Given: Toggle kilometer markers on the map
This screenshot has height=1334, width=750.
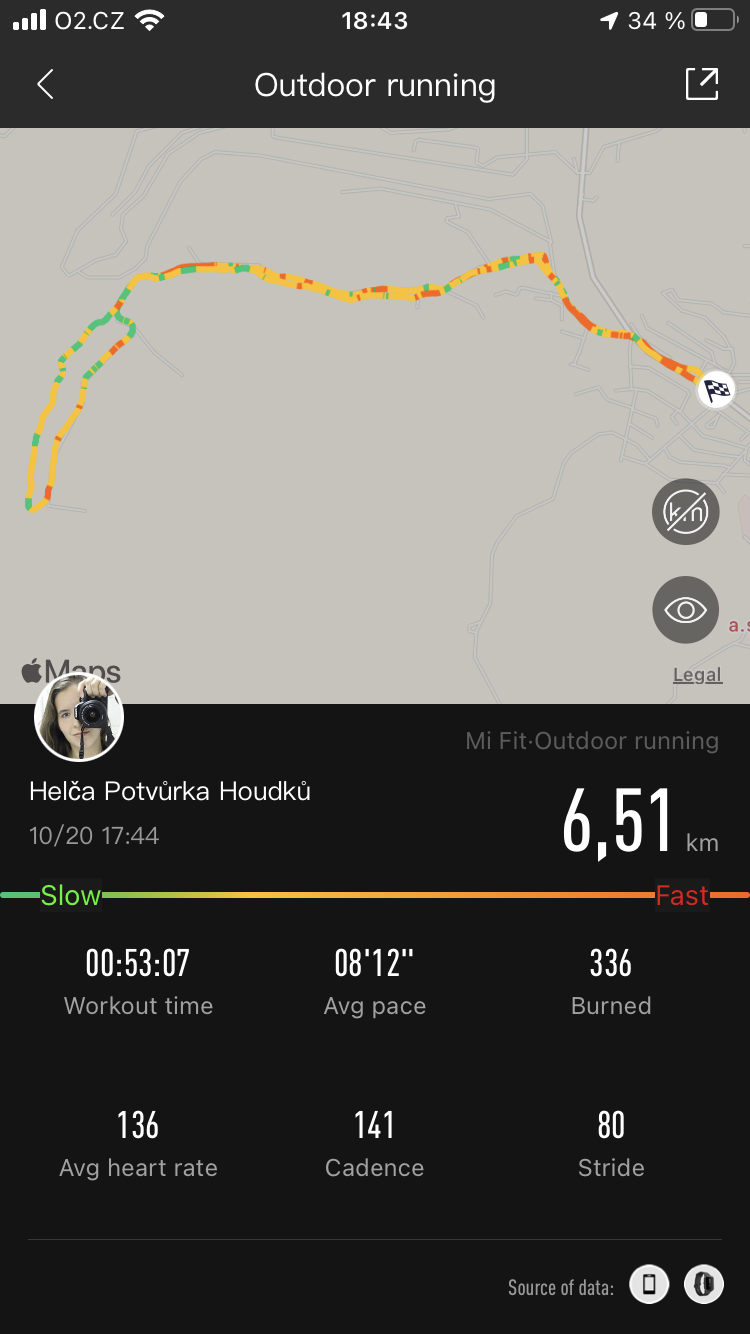Looking at the screenshot, I should pos(686,512).
